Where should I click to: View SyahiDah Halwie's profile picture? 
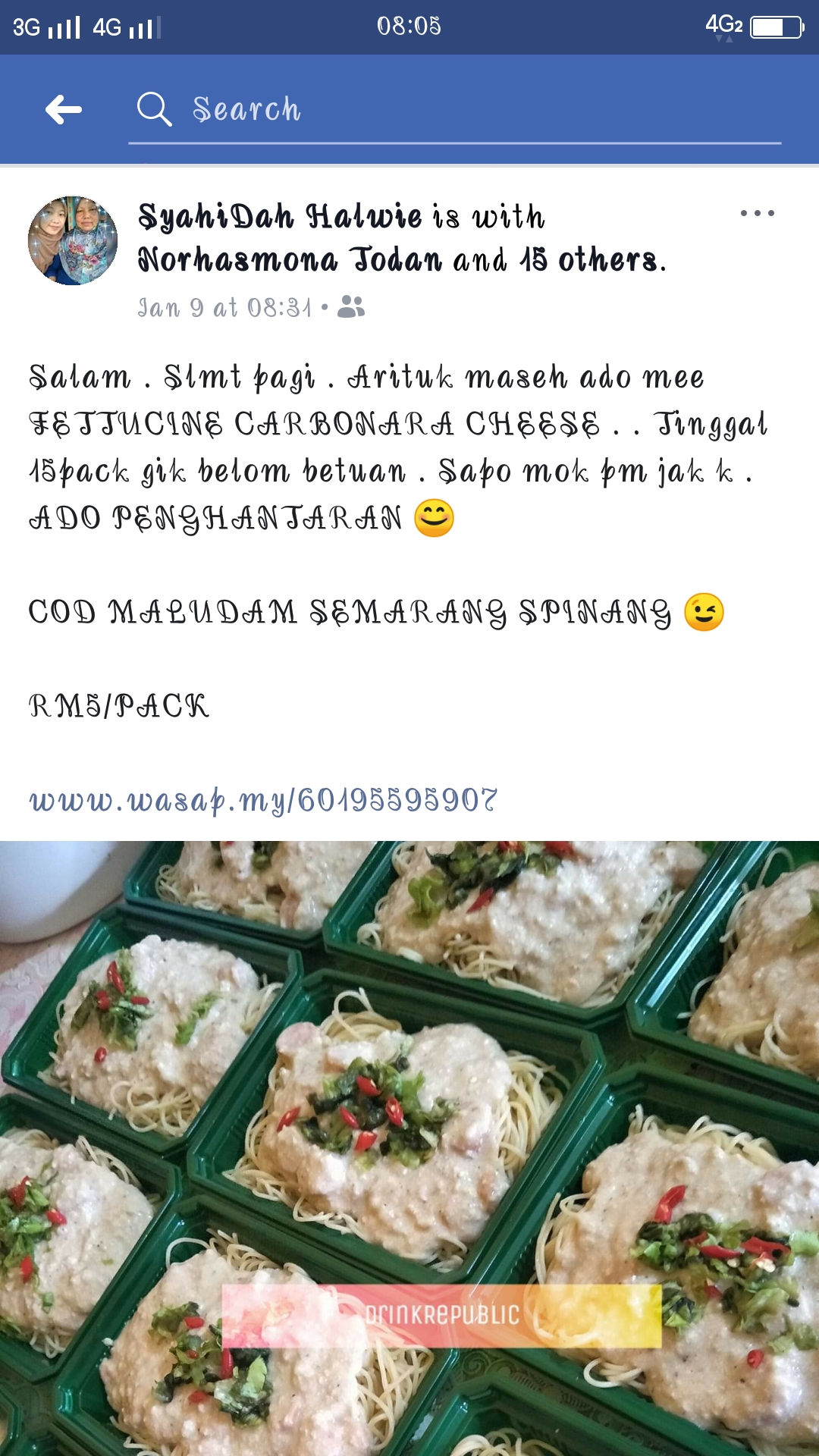point(73,241)
